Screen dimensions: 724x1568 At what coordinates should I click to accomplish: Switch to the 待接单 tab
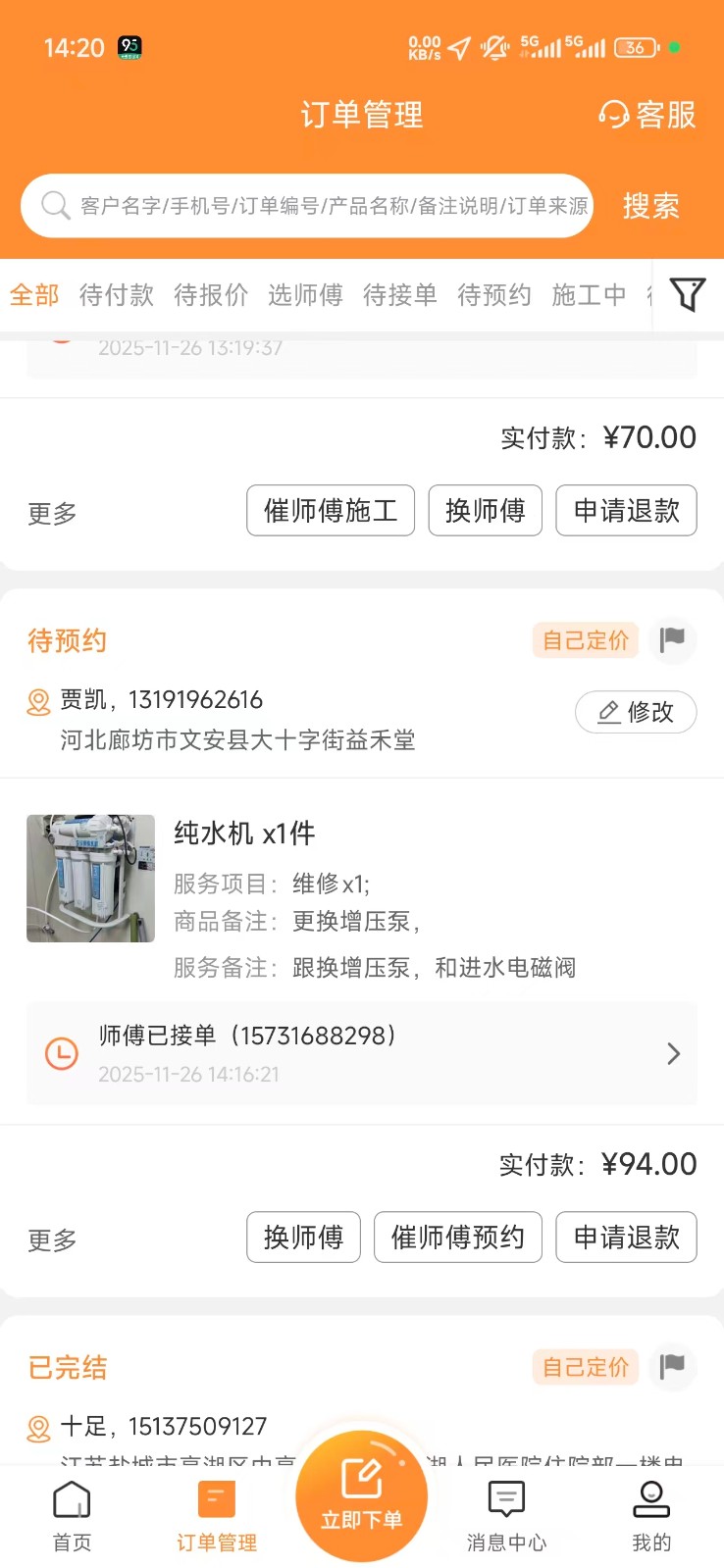[x=399, y=294]
